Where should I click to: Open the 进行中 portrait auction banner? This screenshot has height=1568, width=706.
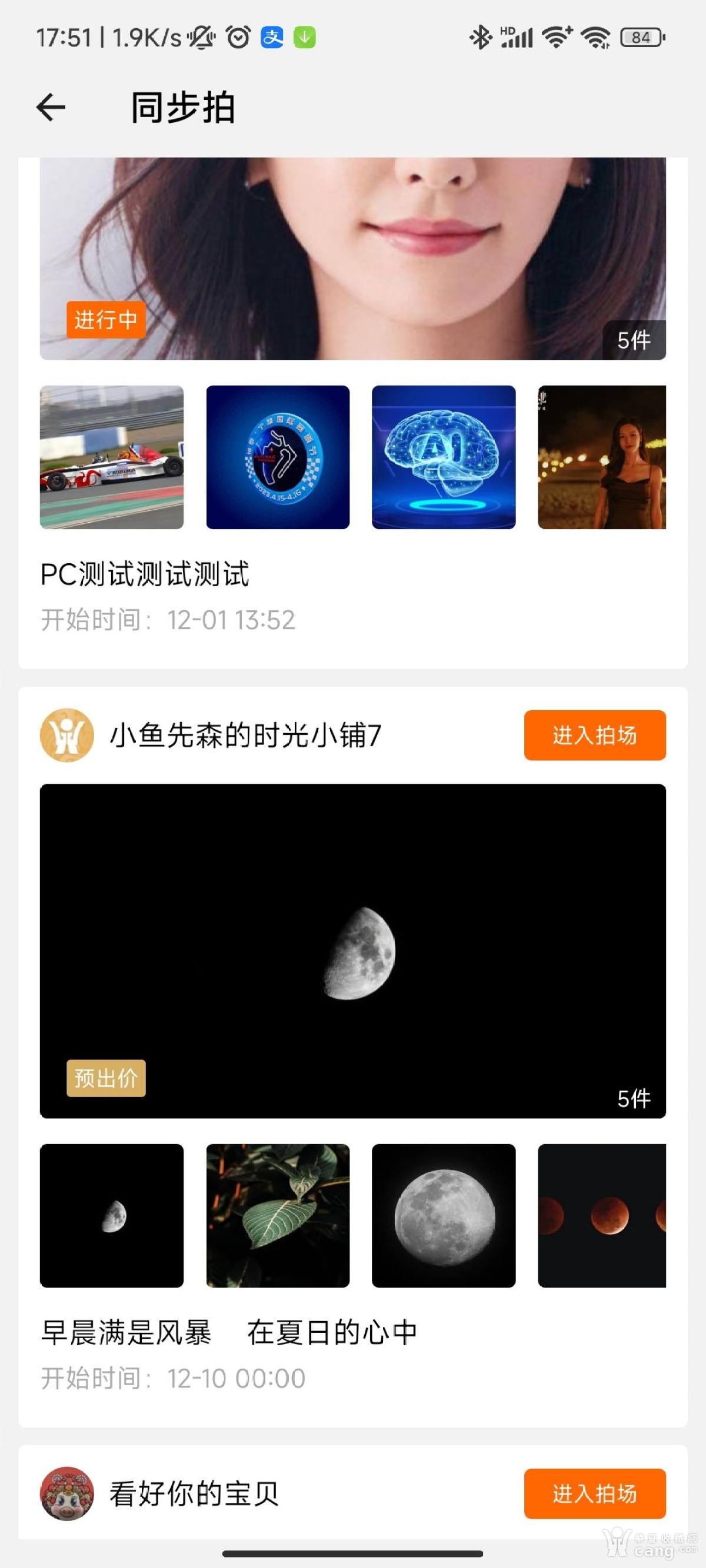click(352, 258)
